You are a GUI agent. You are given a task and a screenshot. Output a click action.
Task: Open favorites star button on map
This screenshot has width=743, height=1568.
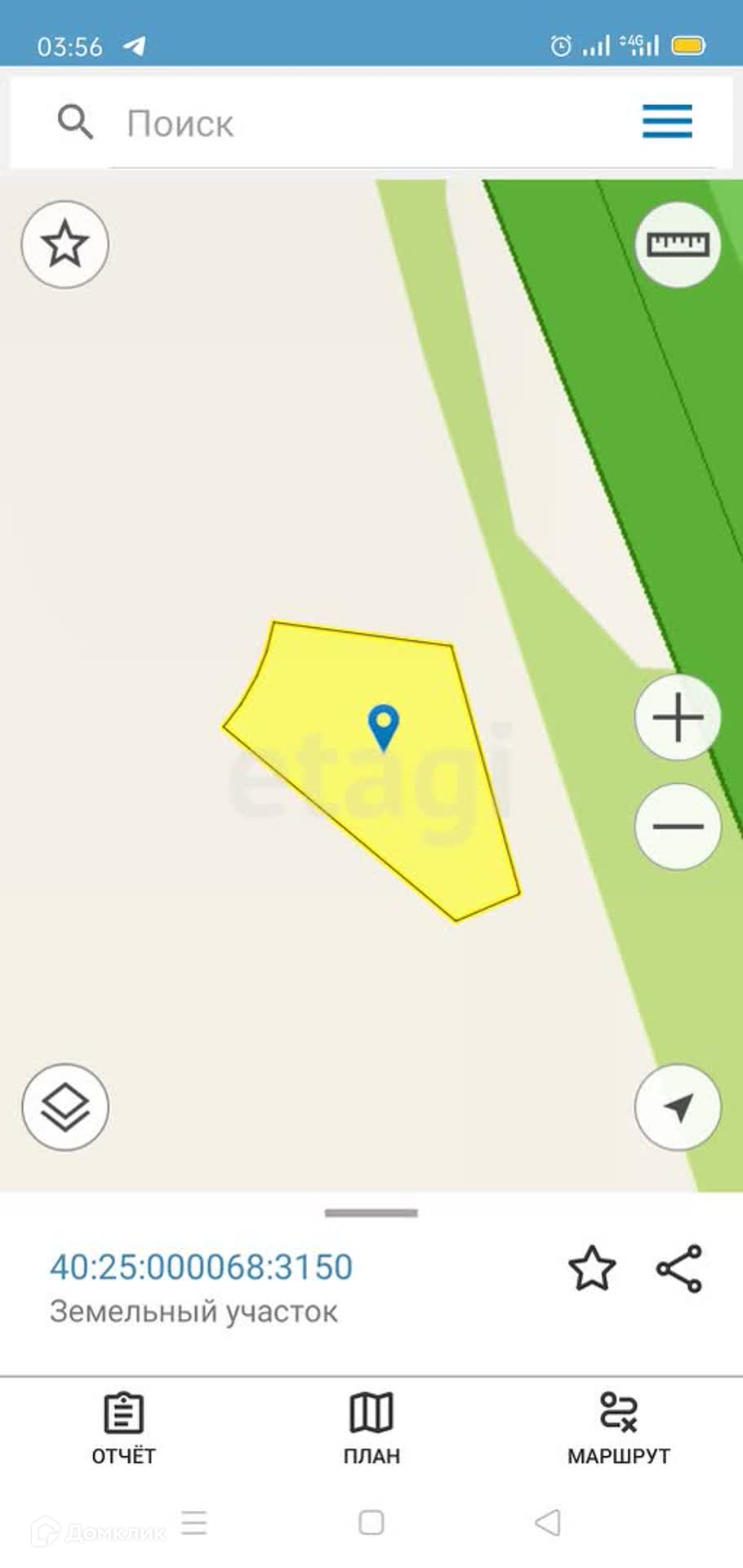(65, 244)
